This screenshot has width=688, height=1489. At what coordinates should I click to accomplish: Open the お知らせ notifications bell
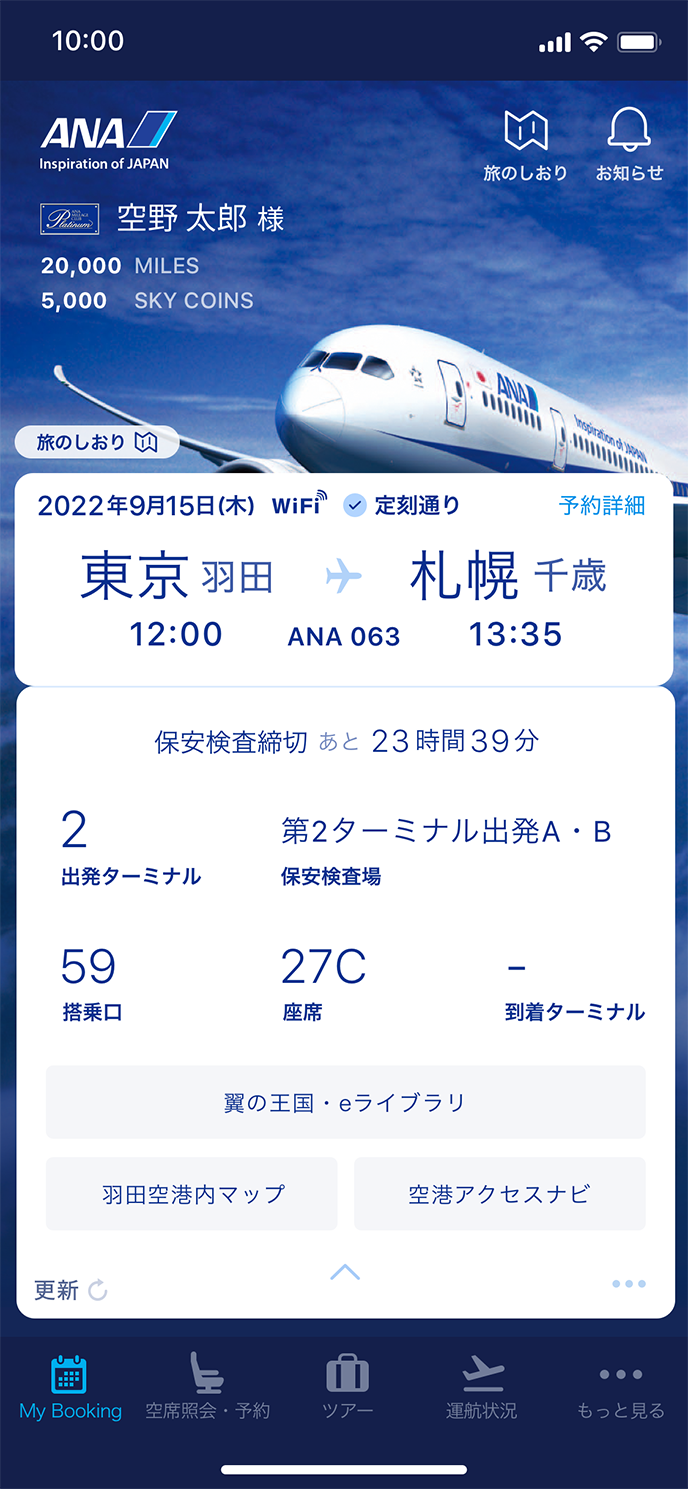[629, 145]
